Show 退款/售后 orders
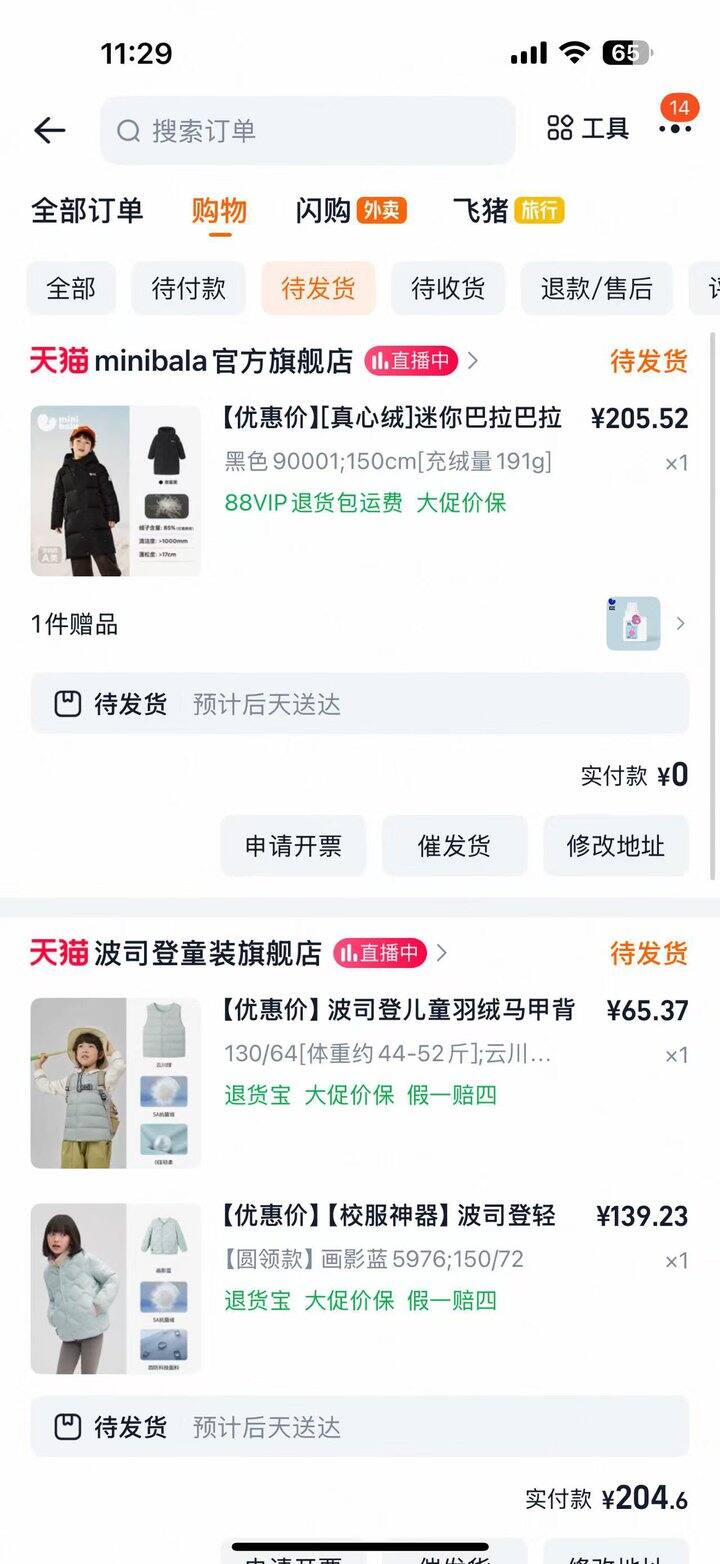Screen dimensions: 720x1564 click(596, 289)
